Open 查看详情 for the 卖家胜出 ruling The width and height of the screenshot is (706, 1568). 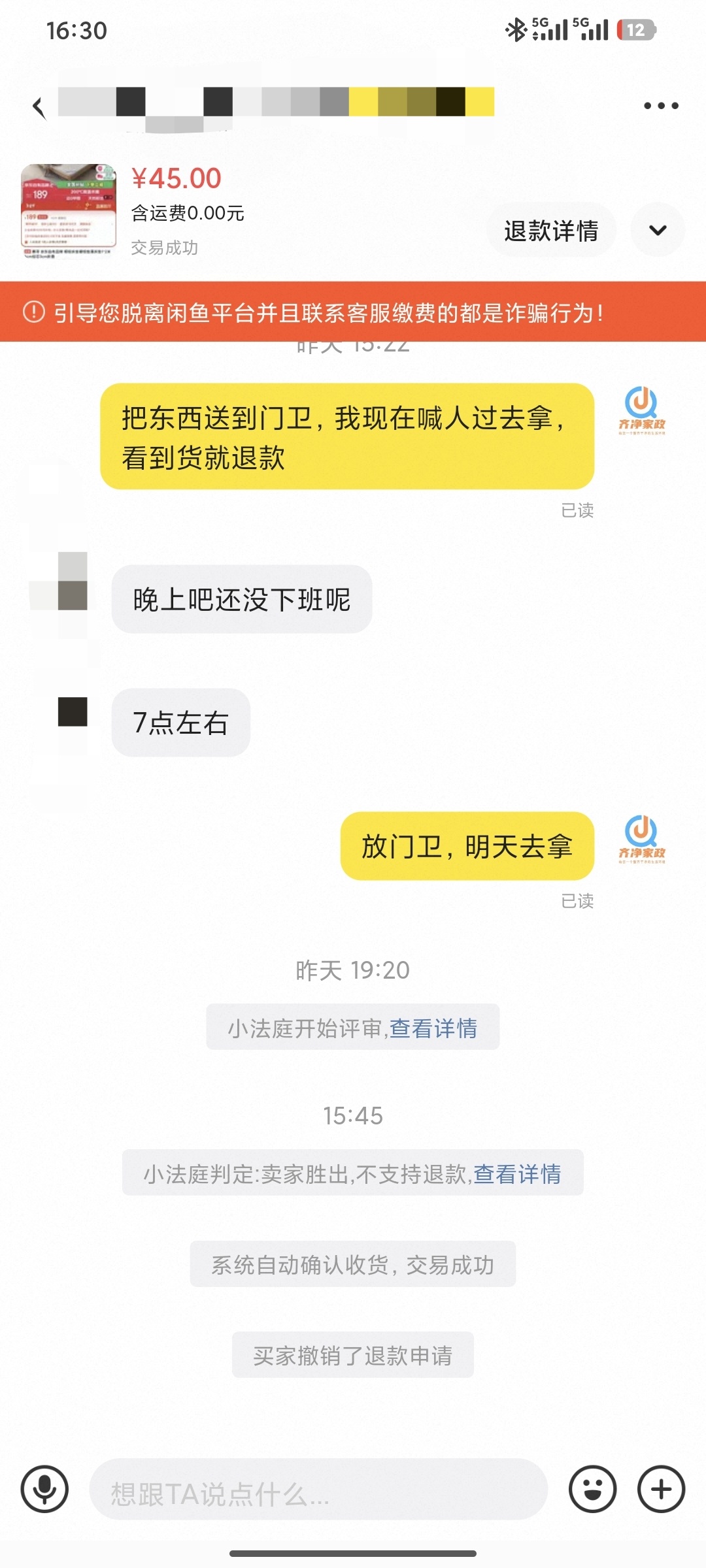(x=517, y=1174)
